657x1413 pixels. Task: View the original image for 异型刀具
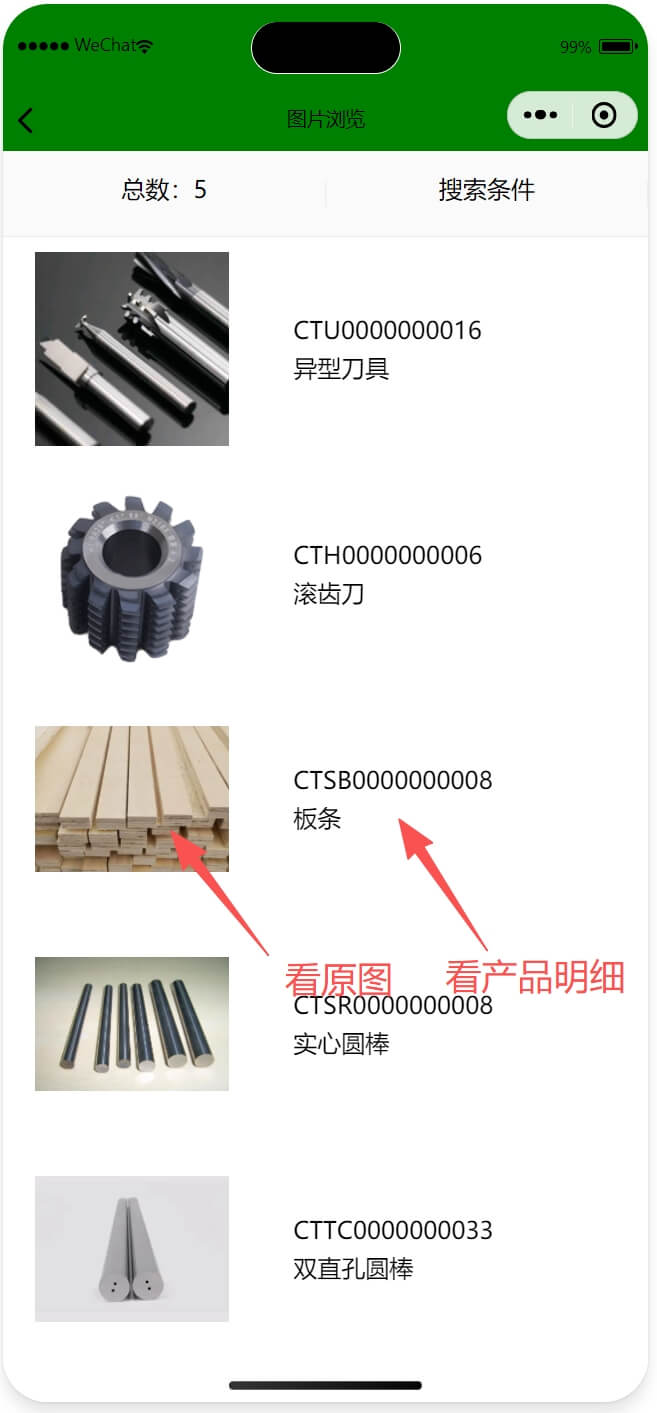(132, 349)
